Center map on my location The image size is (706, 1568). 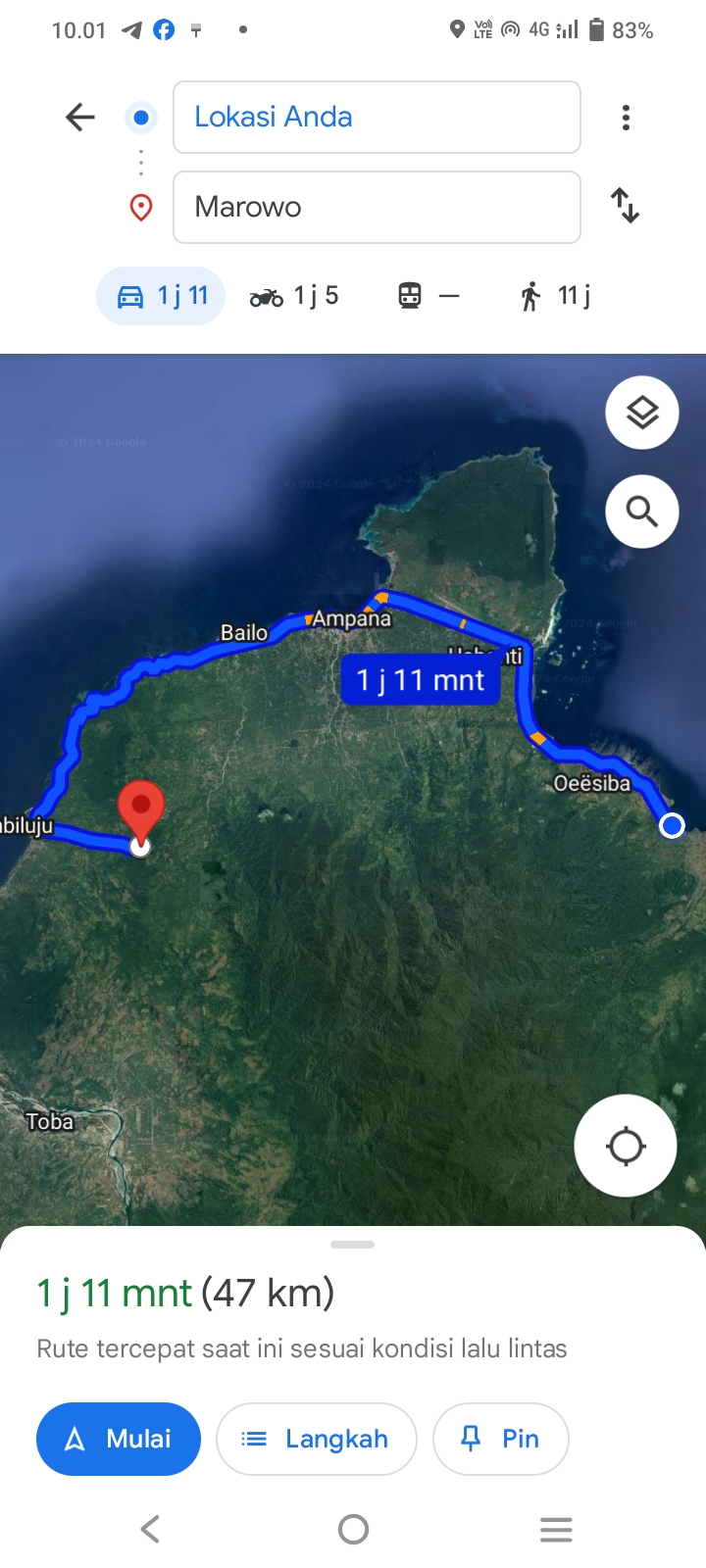(x=626, y=1146)
